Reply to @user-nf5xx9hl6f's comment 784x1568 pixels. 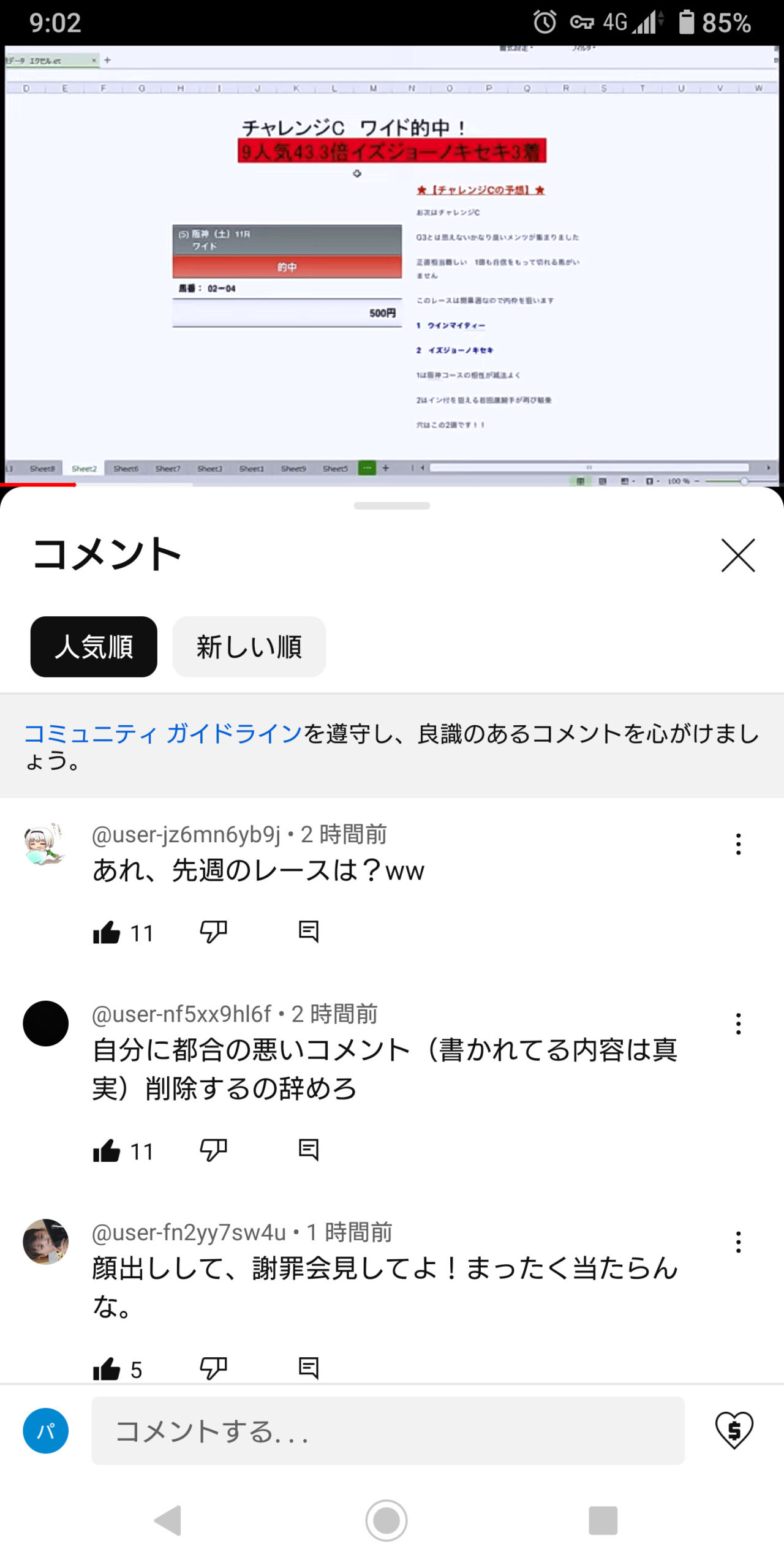tap(308, 1150)
